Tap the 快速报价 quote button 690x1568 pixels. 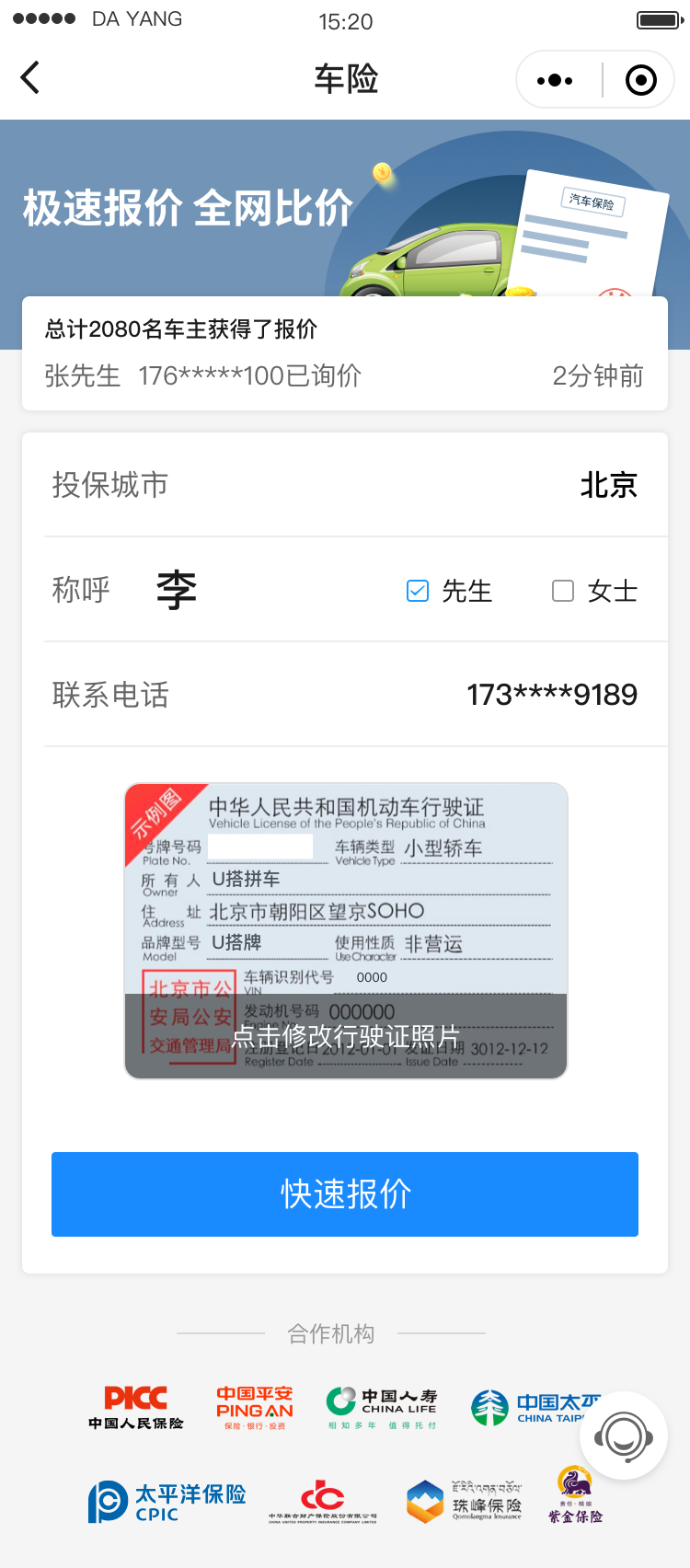click(345, 1194)
